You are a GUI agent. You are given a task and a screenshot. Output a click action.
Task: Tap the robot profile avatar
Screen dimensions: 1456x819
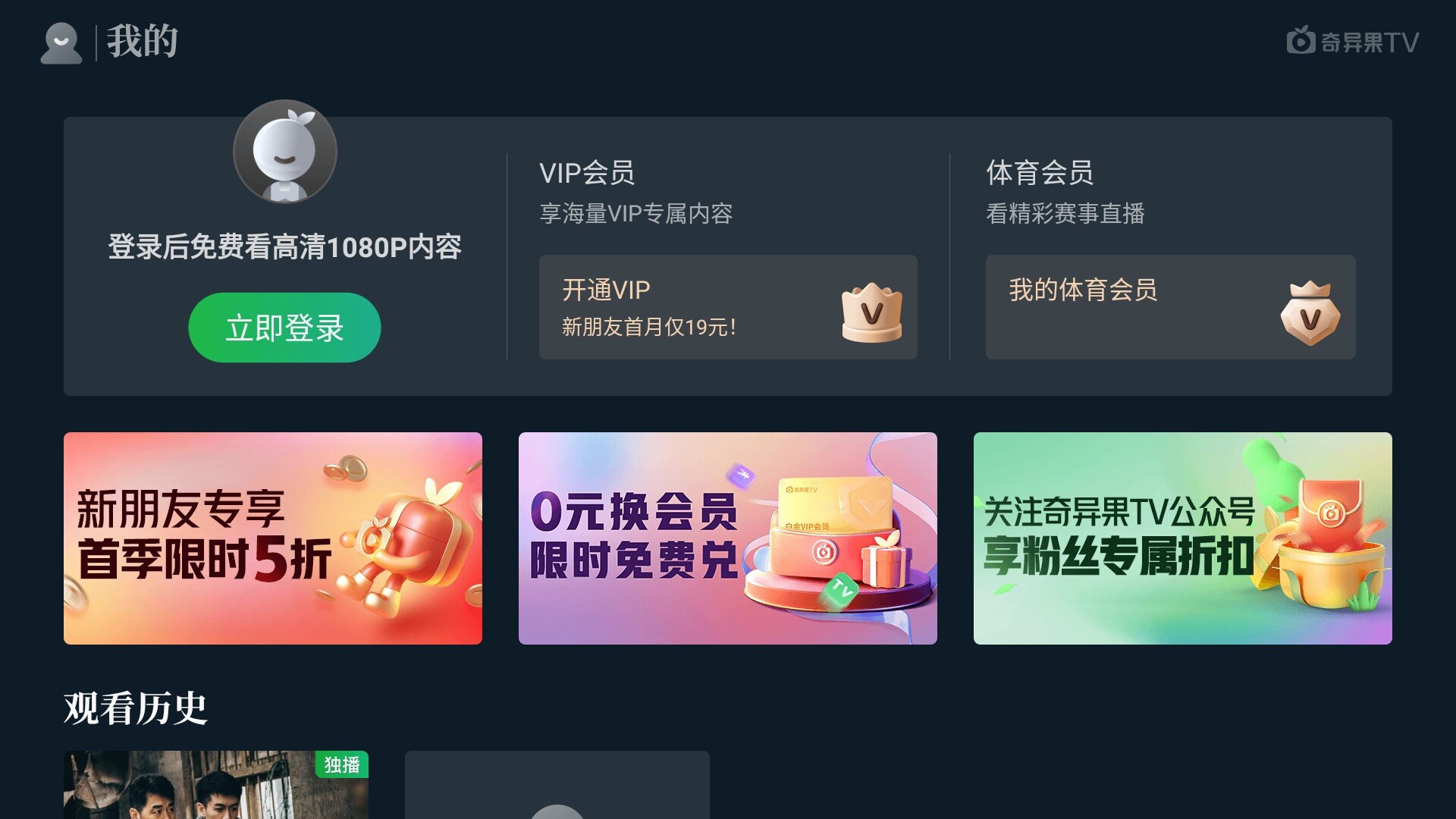click(x=285, y=152)
